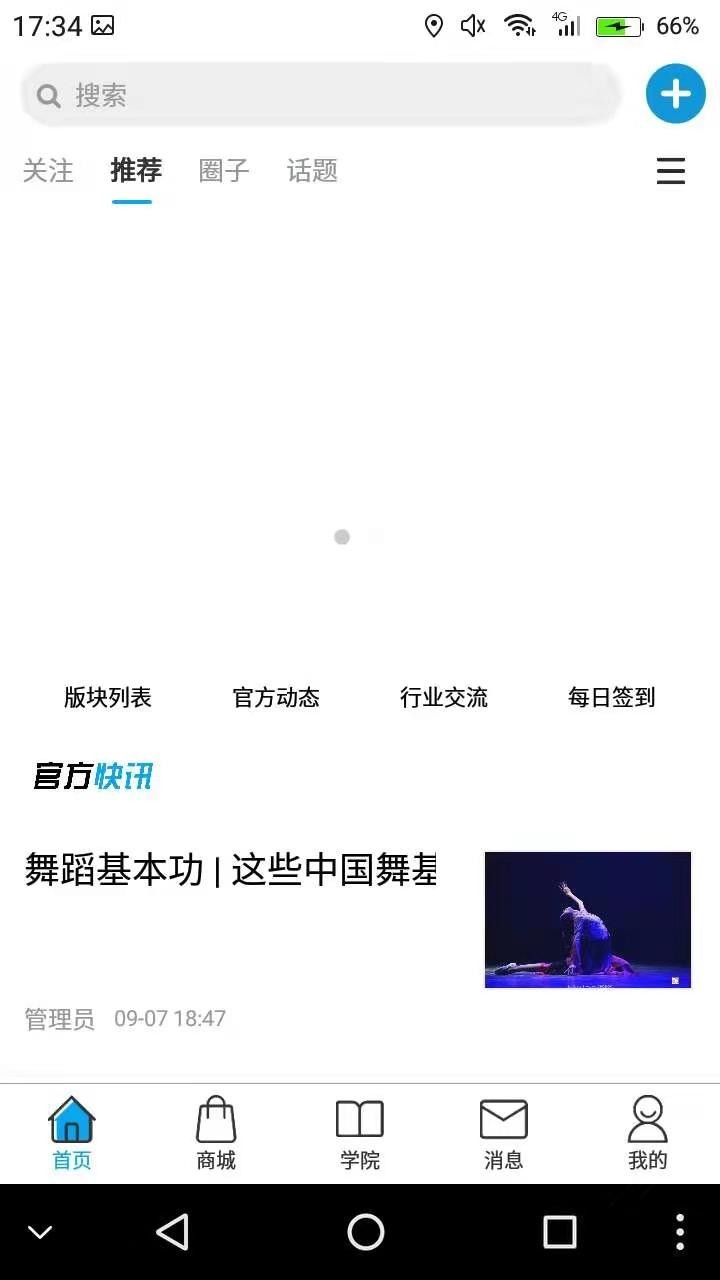
Task: Open 消息 messages tab
Action: pyautogui.click(x=504, y=1133)
